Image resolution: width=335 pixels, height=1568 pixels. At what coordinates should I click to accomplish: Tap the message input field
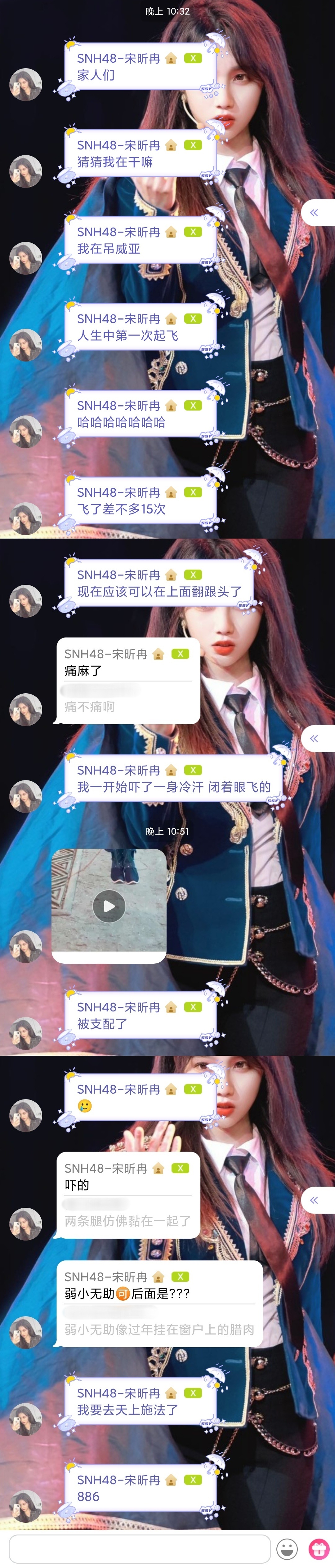[140, 1548]
